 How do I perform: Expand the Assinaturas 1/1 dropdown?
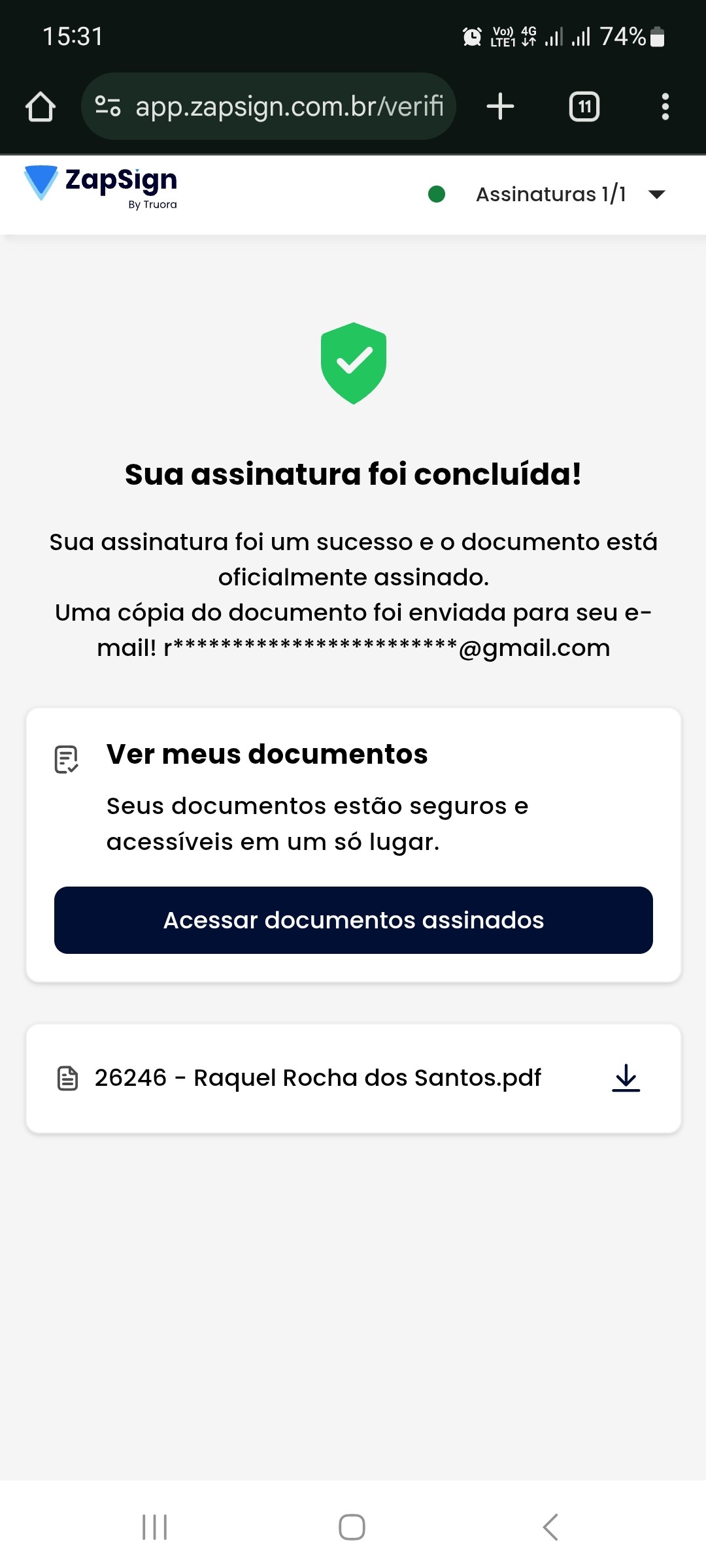[x=656, y=194]
